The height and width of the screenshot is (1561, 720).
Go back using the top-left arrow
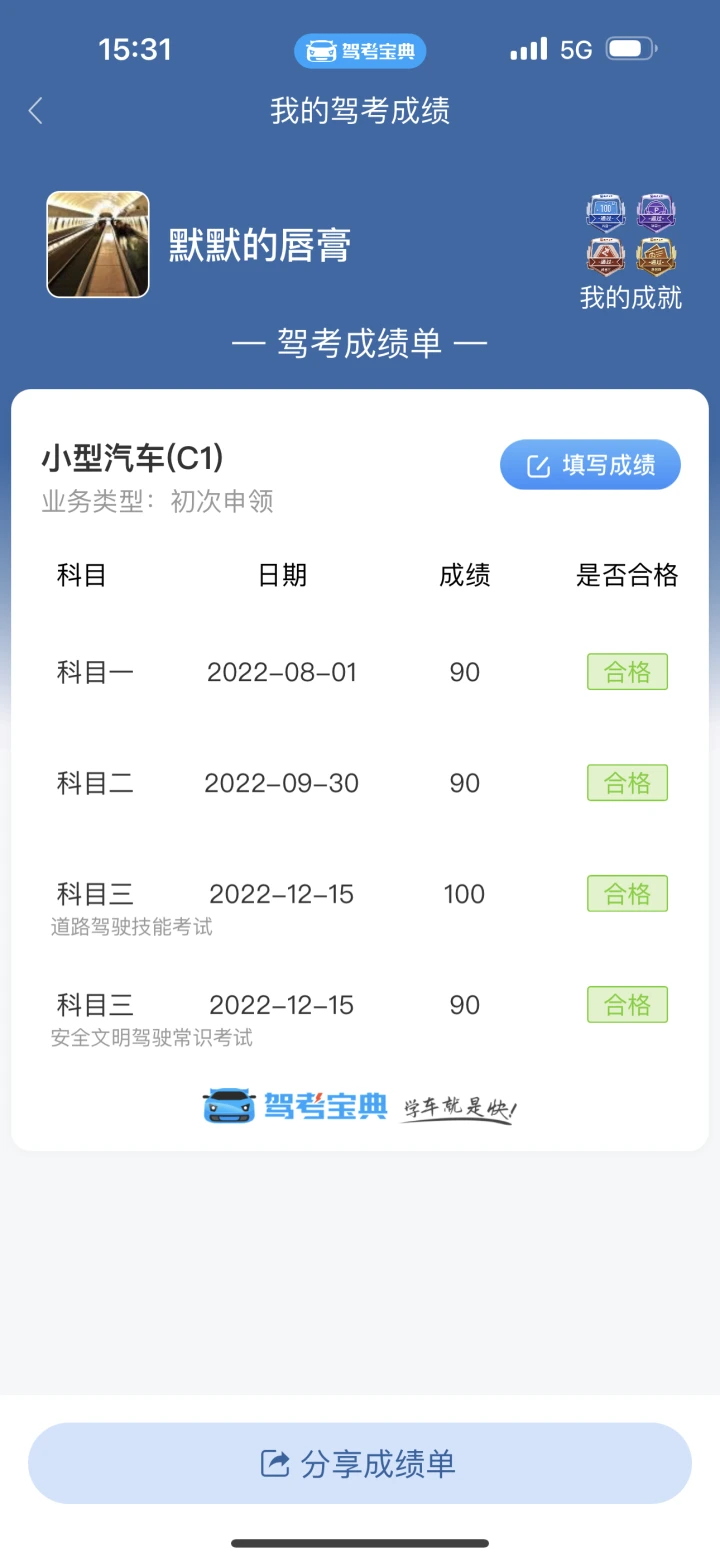(x=36, y=111)
